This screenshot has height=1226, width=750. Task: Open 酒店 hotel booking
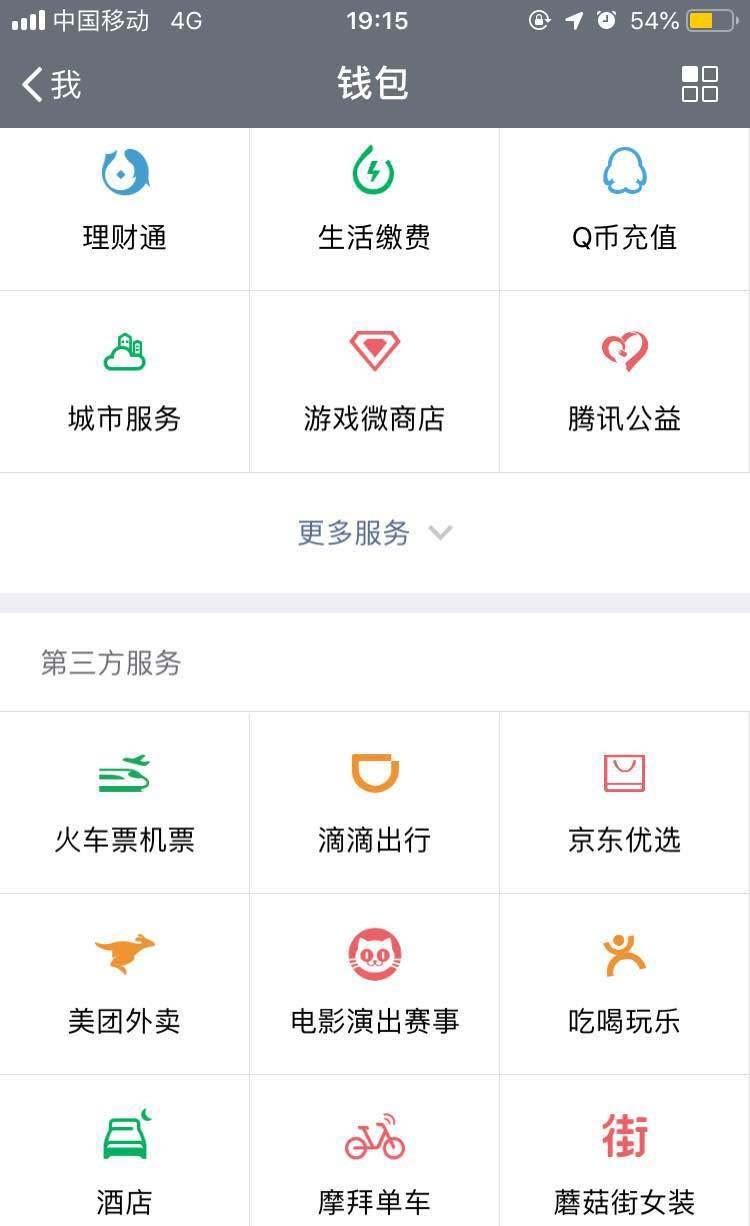(x=124, y=1160)
